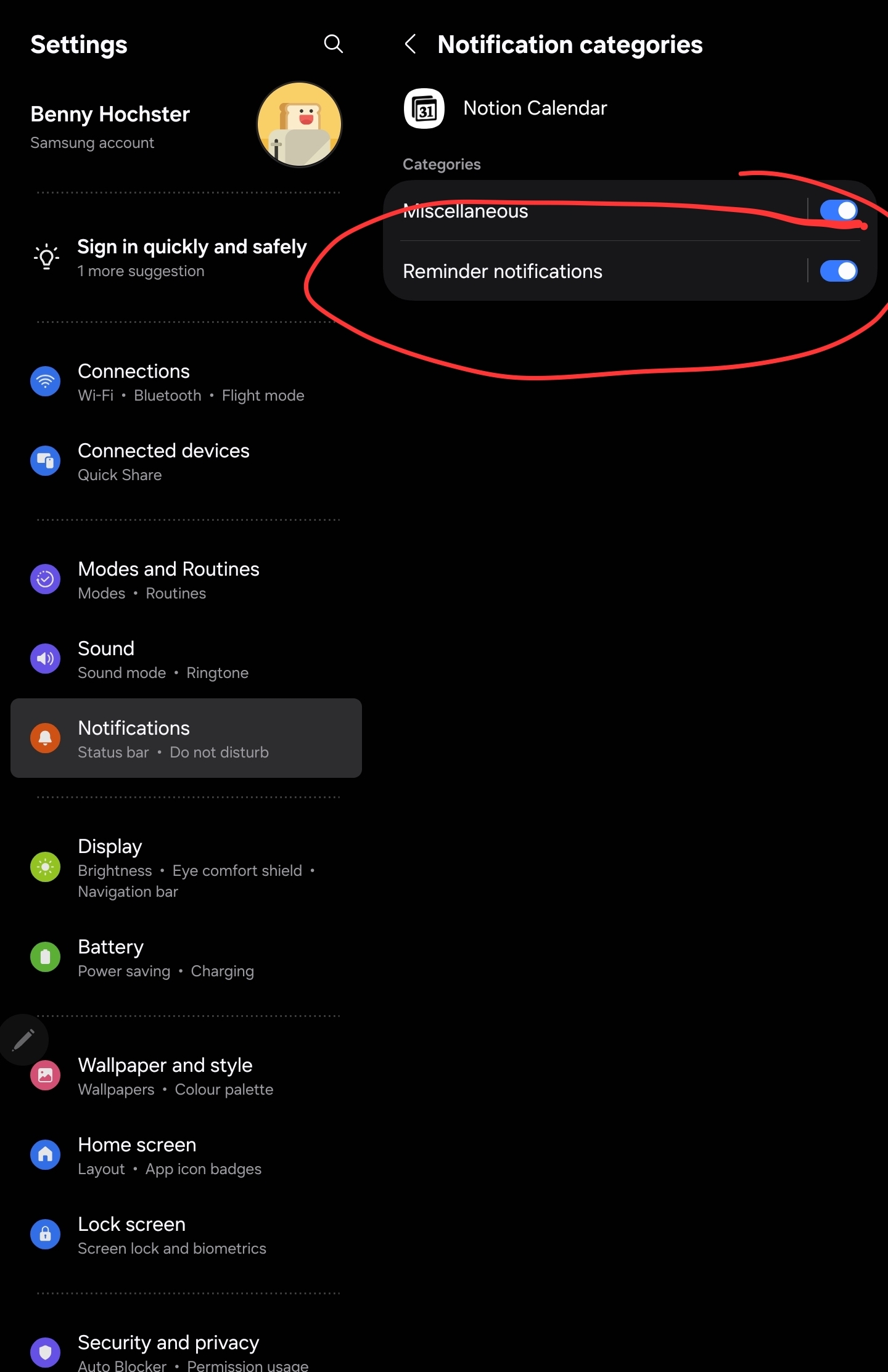The height and width of the screenshot is (1372, 888).
Task: Select the Notifications settings row
Action: click(185, 738)
